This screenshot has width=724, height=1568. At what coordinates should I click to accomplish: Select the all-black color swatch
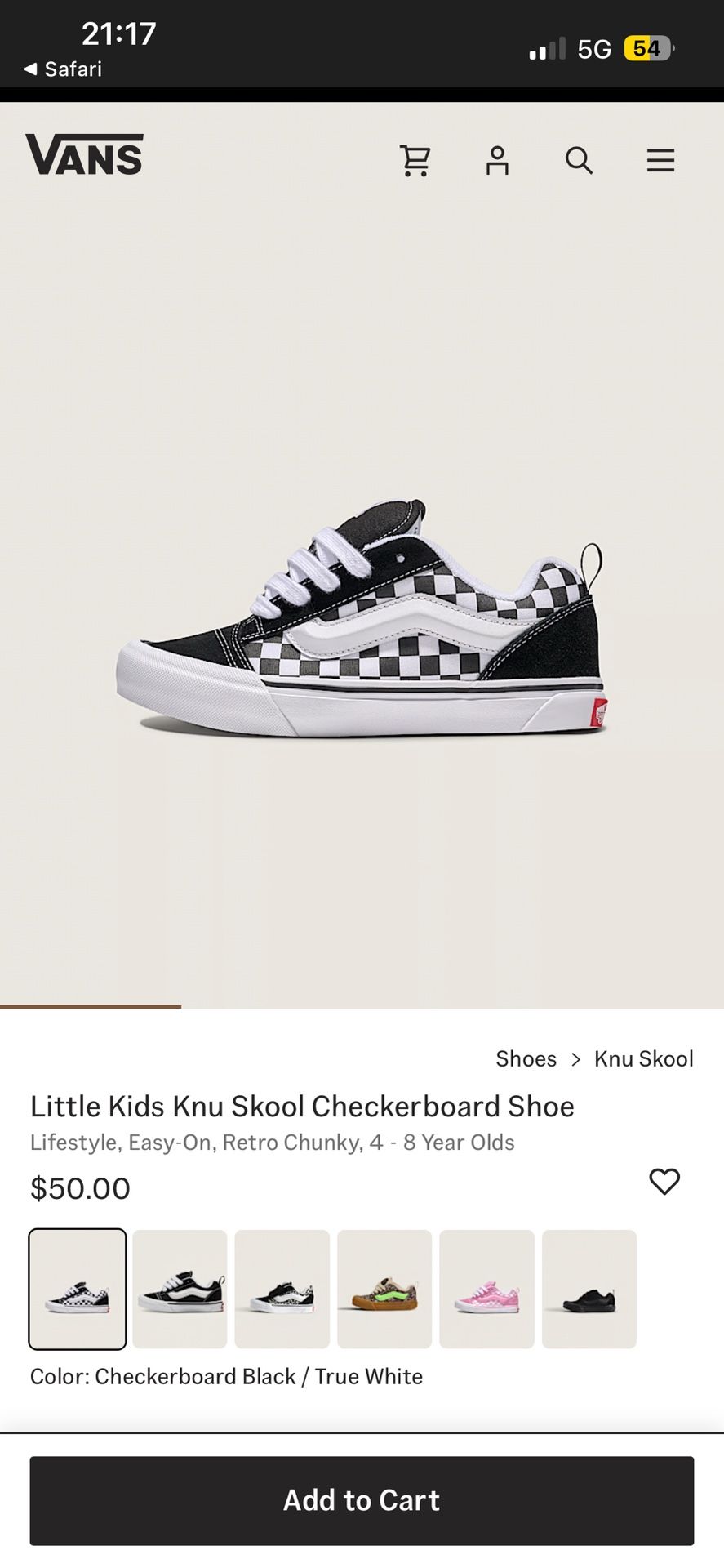coord(589,1289)
